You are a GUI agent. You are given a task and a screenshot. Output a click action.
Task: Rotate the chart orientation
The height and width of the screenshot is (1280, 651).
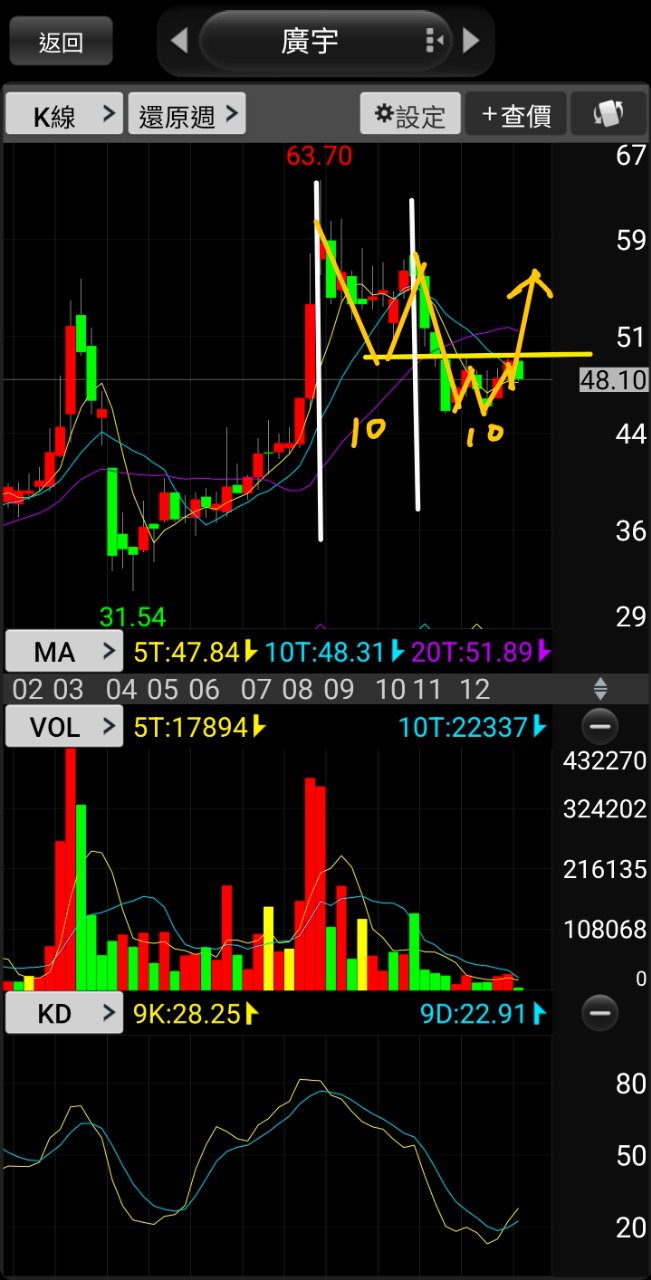pyautogui.click(x=608, y=114)
